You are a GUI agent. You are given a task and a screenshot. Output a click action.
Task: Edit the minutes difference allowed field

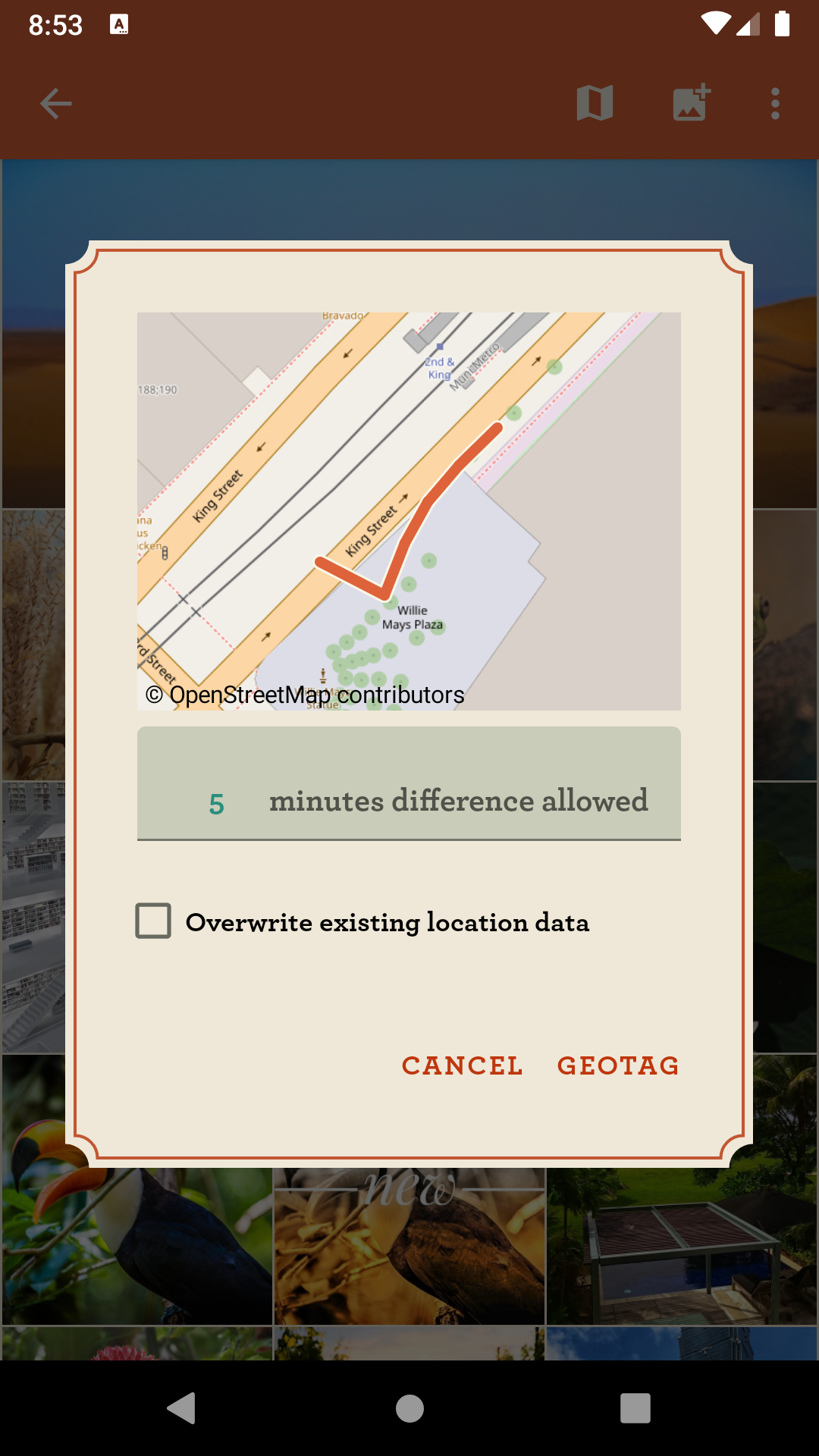[x=218, y=803]
